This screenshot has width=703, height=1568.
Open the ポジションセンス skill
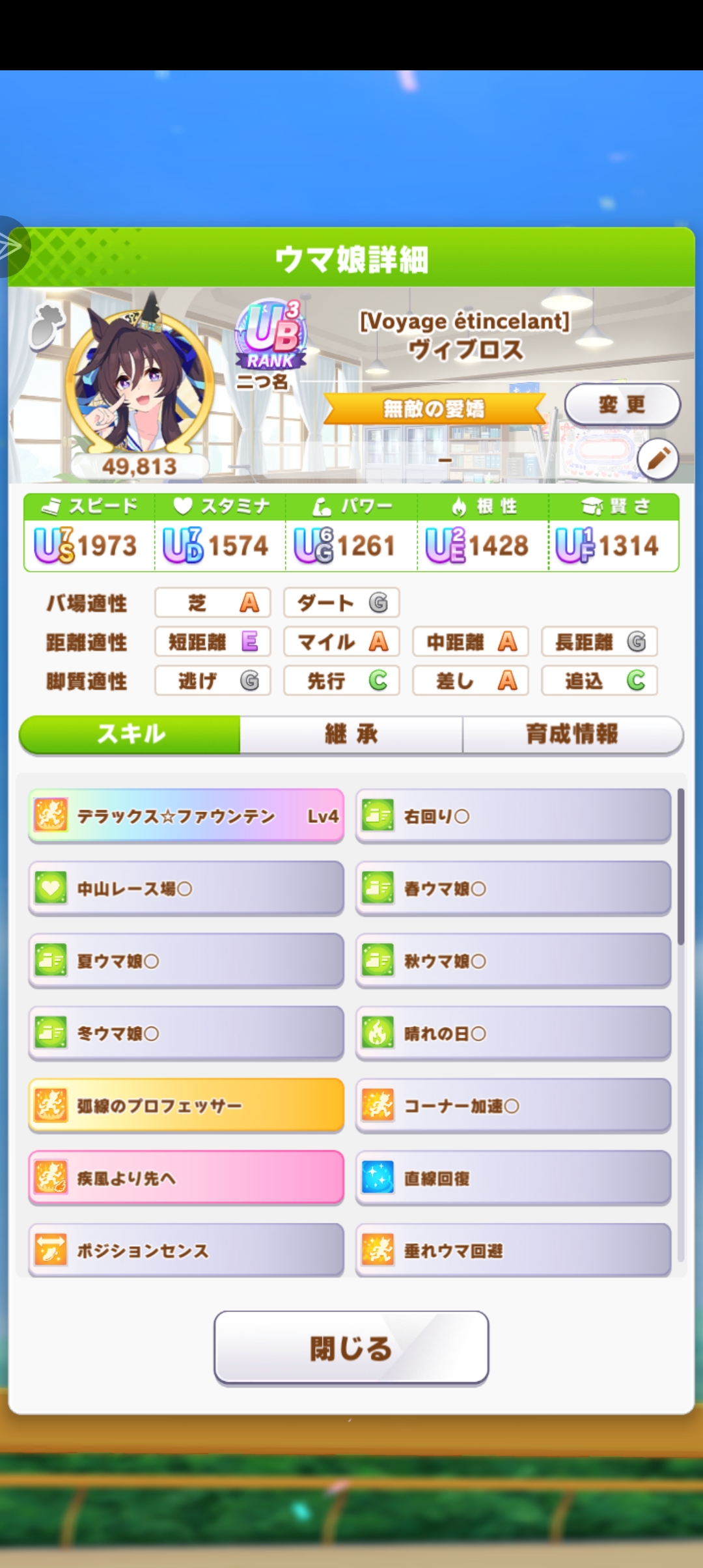pos(186,1250)
